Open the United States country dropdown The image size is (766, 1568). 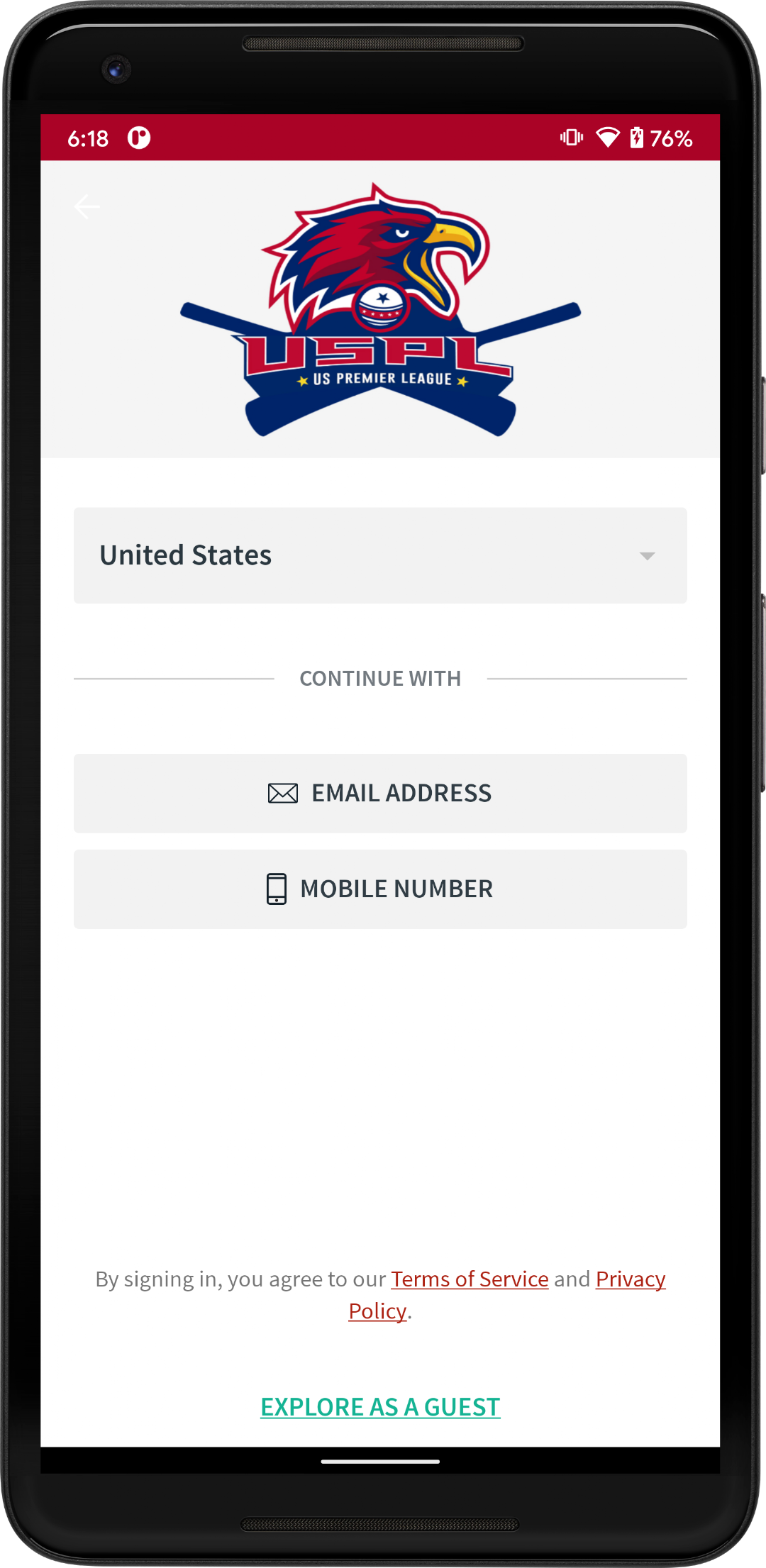(380, 555)
